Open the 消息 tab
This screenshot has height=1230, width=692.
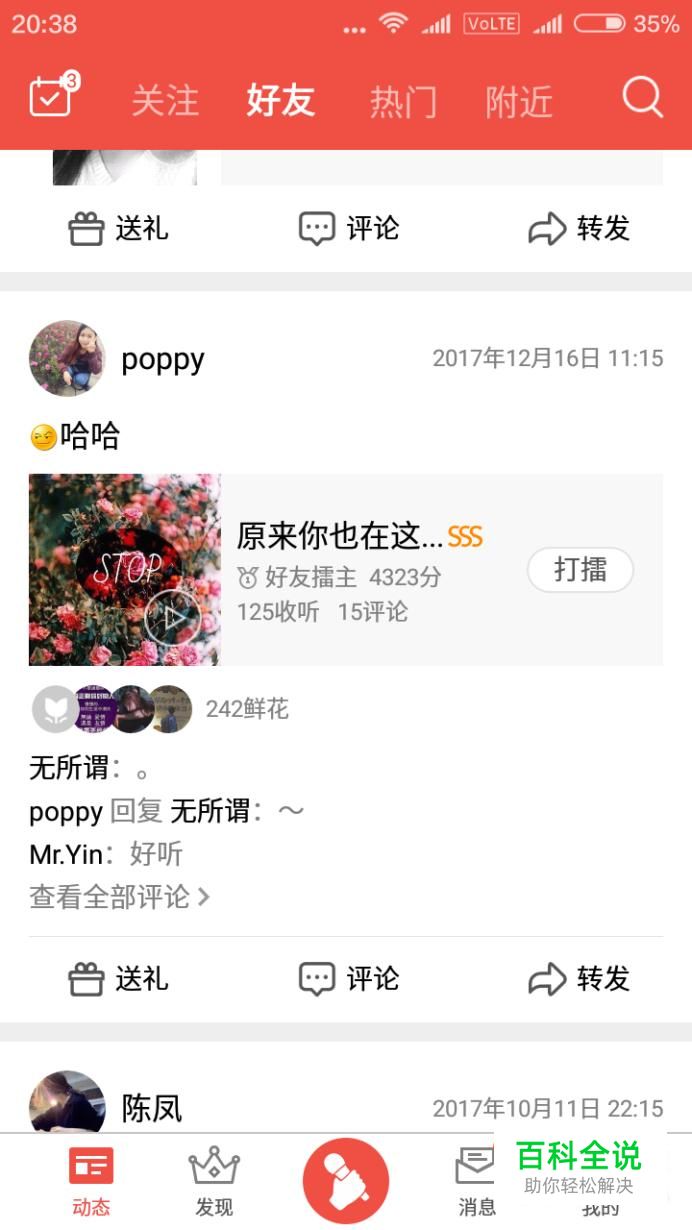[x=476, y=1180]
